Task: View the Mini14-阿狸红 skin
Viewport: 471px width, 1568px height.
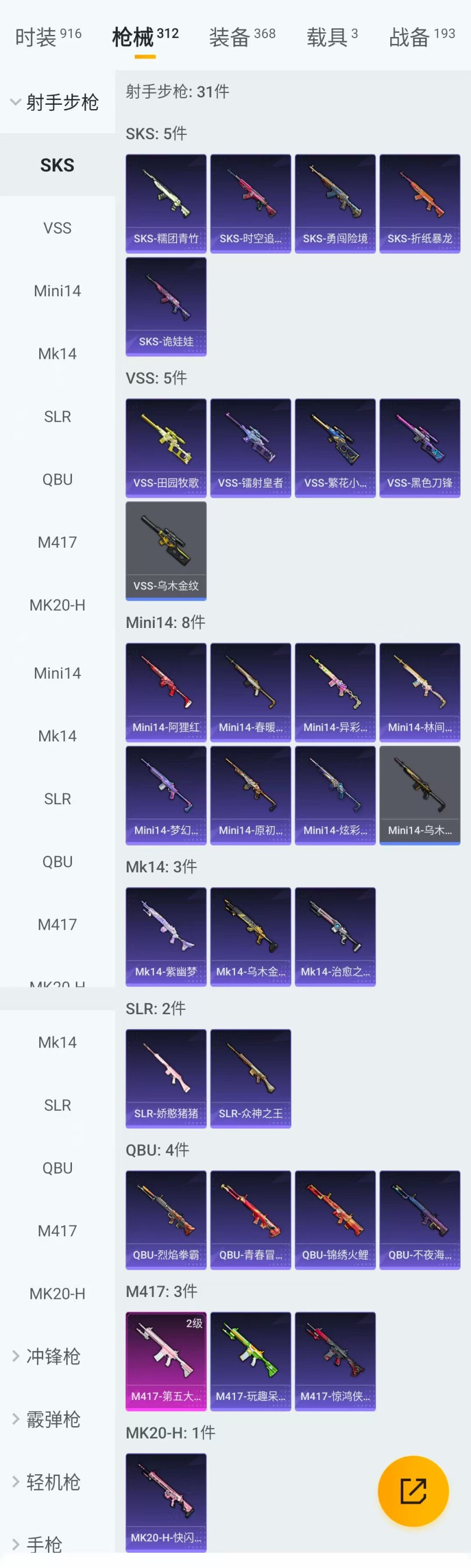Action: (x=166, y=692)
